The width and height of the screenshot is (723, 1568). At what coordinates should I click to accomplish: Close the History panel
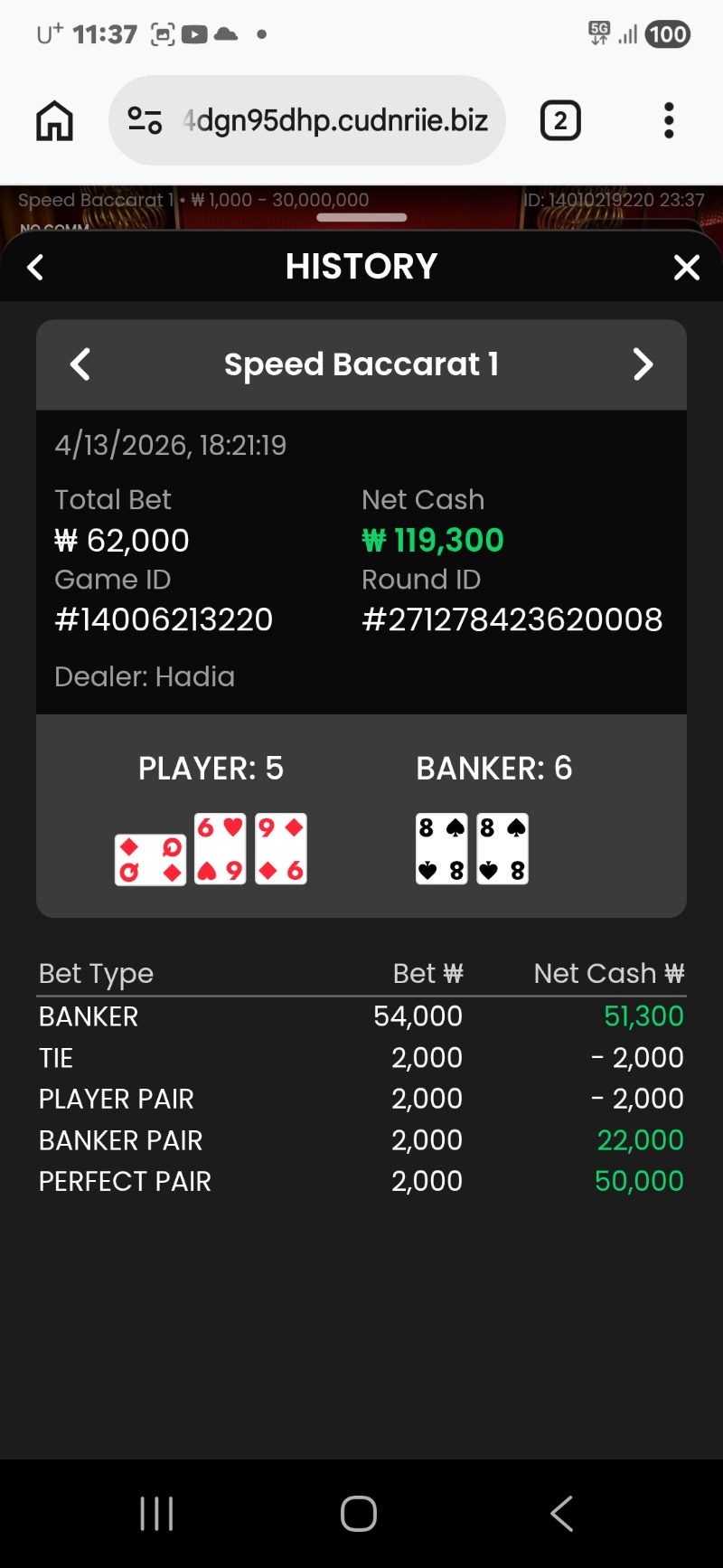coord(687,267)
